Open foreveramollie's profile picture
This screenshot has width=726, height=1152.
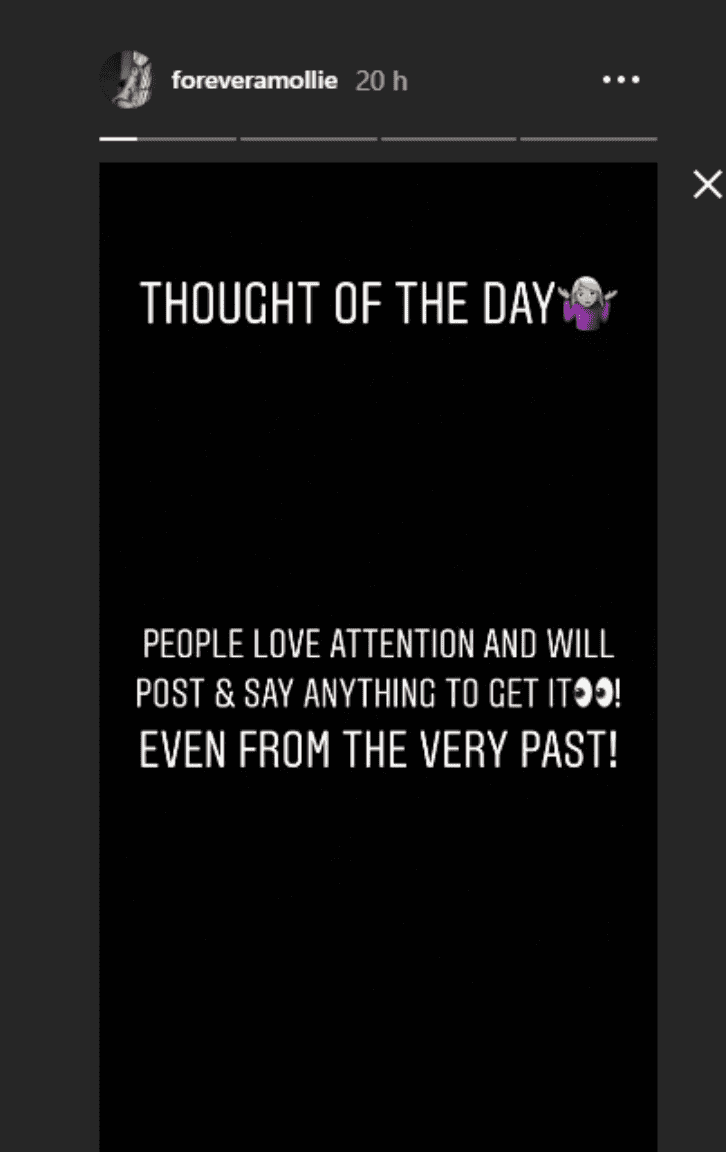pyautogui.click(x=126, y=80)
